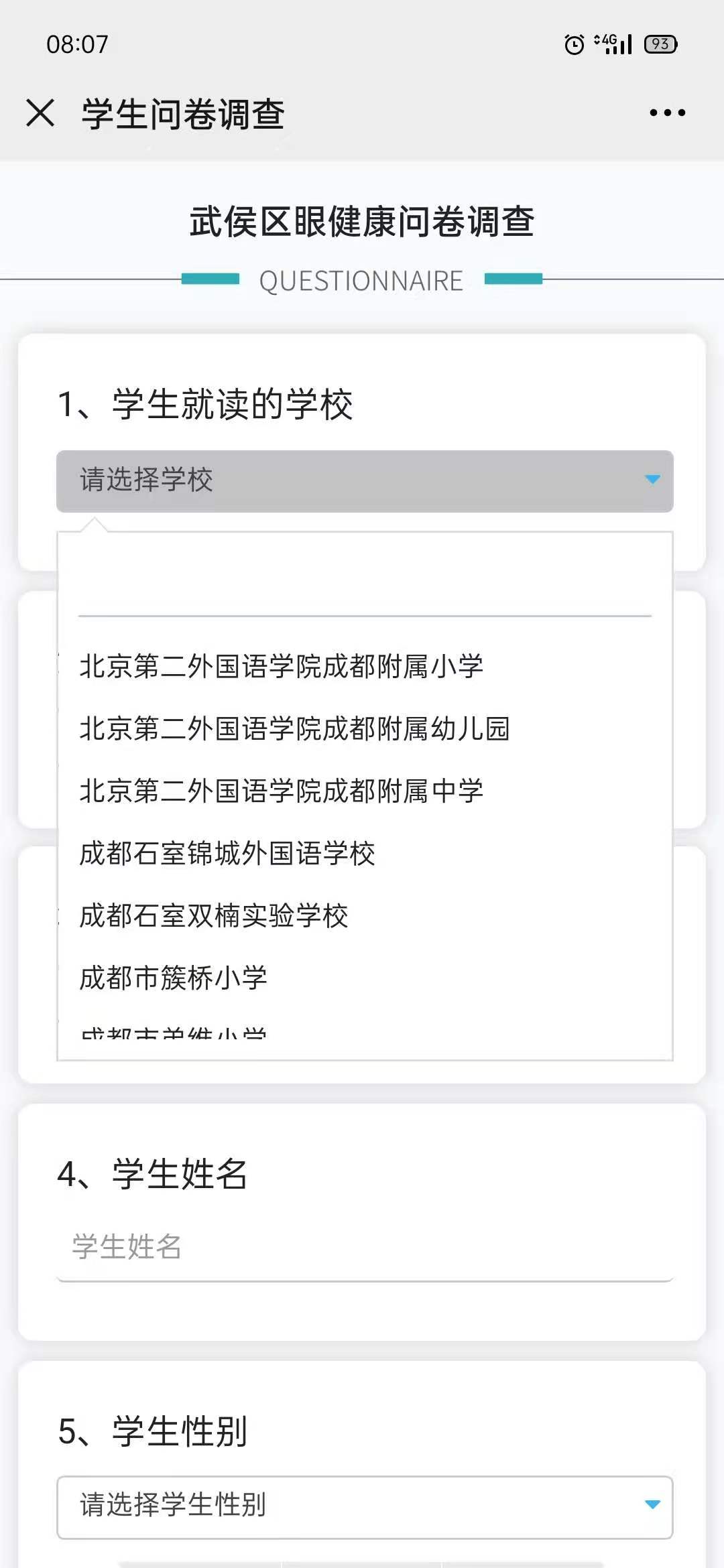The width and height of the screenshot is (724, 1568).
Task: Pick 北京第二外国语学院成都附属中学
Action: (282, 791)
